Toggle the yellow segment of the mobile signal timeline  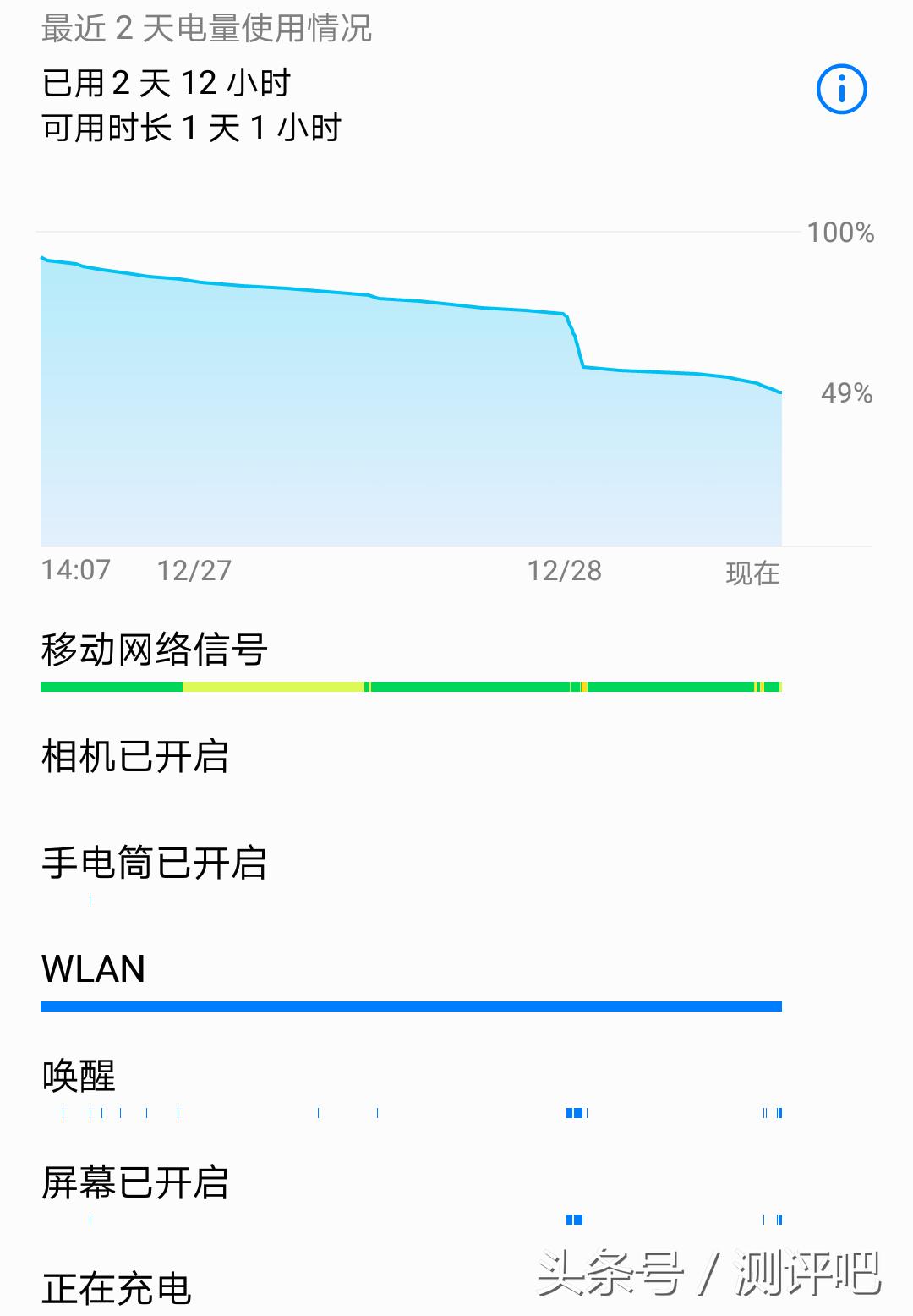[271, 688]
